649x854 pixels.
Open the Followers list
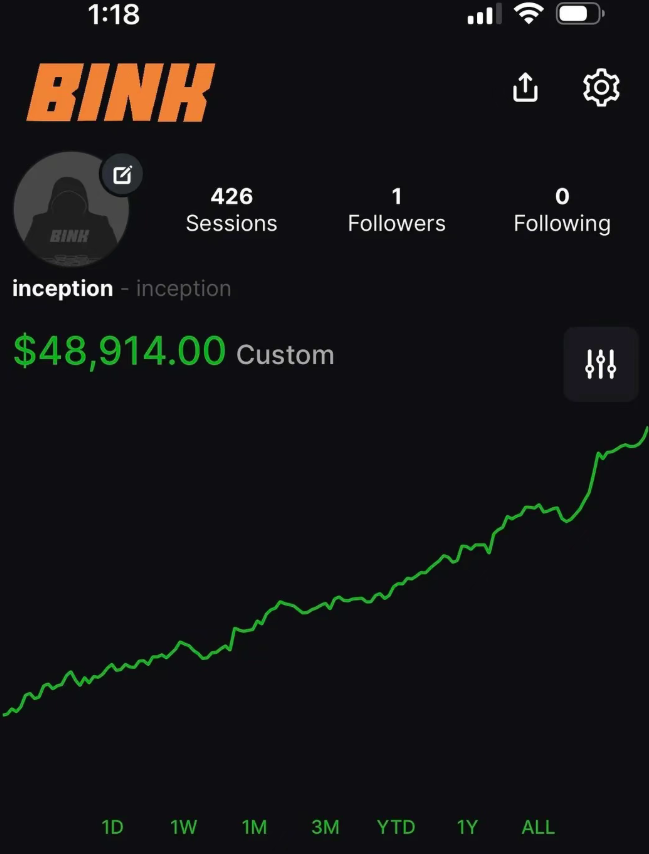point(396,210)
